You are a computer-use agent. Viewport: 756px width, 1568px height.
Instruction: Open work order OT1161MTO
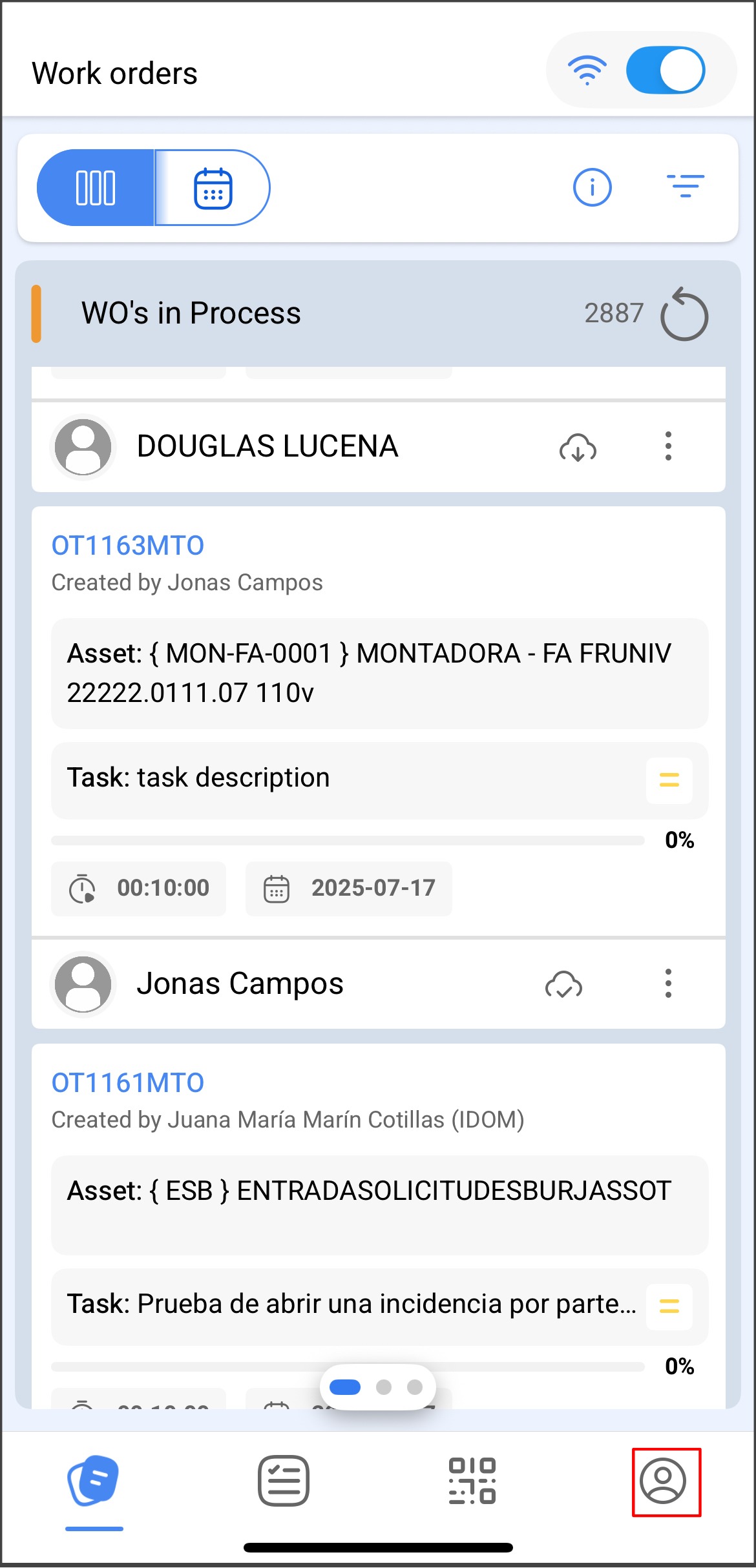point(128,1083)
